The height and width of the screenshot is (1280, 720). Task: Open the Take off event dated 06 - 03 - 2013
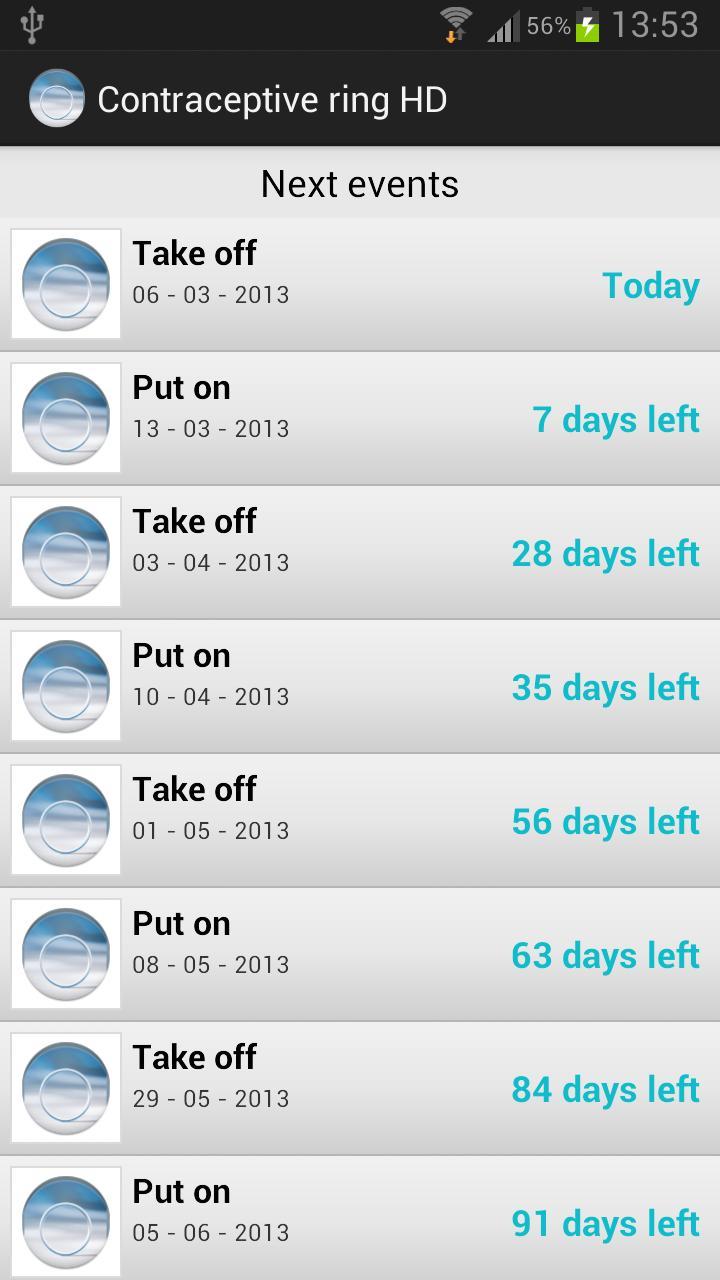pos(360,285)
